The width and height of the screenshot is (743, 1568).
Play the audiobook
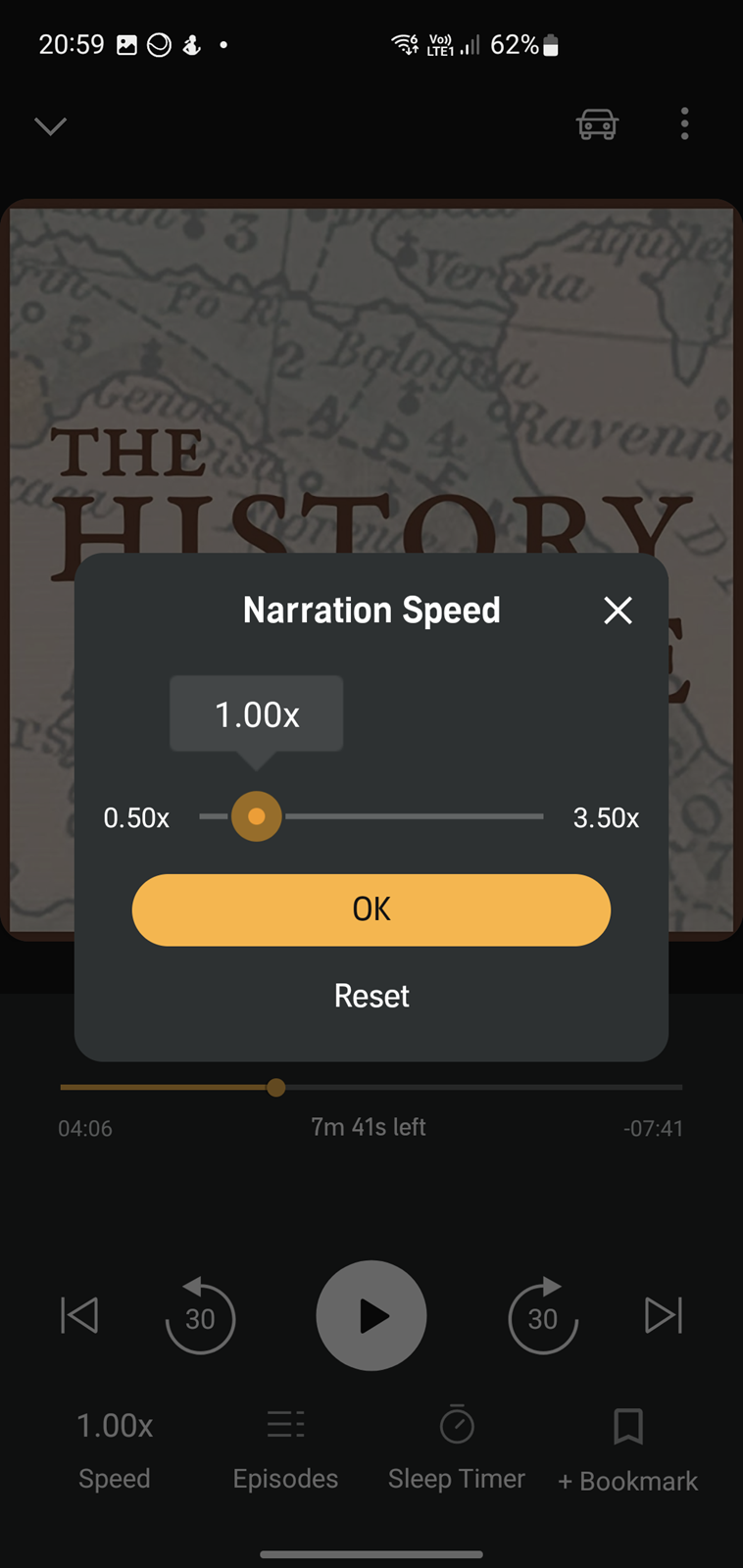(x=371, y=1315)
